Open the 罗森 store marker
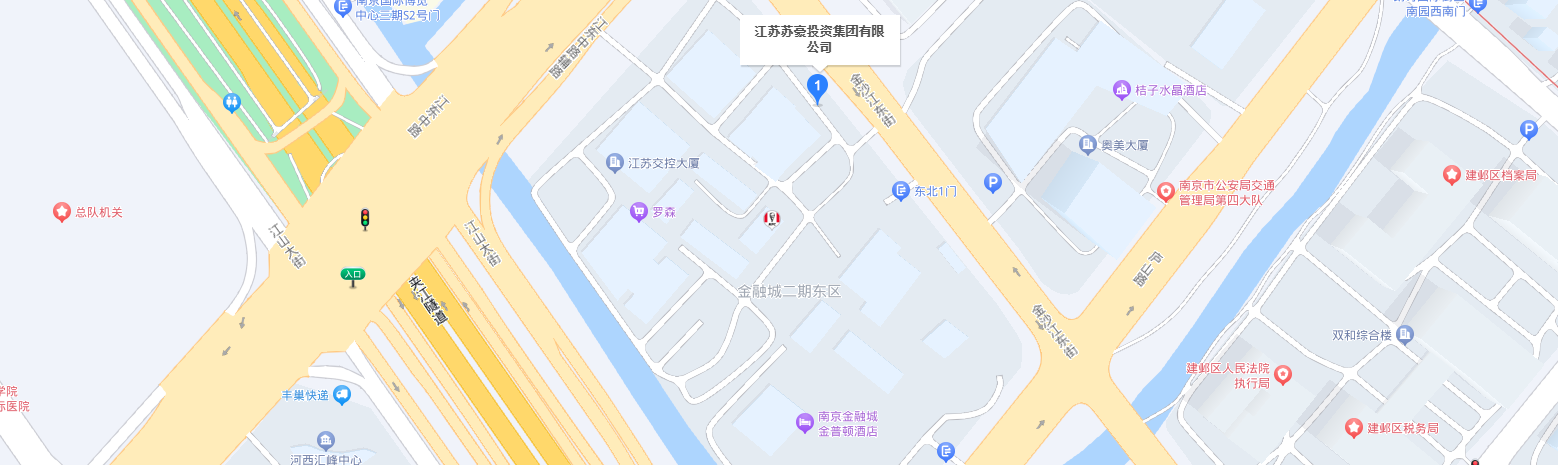1558x465 pixels. pos(638,212)
